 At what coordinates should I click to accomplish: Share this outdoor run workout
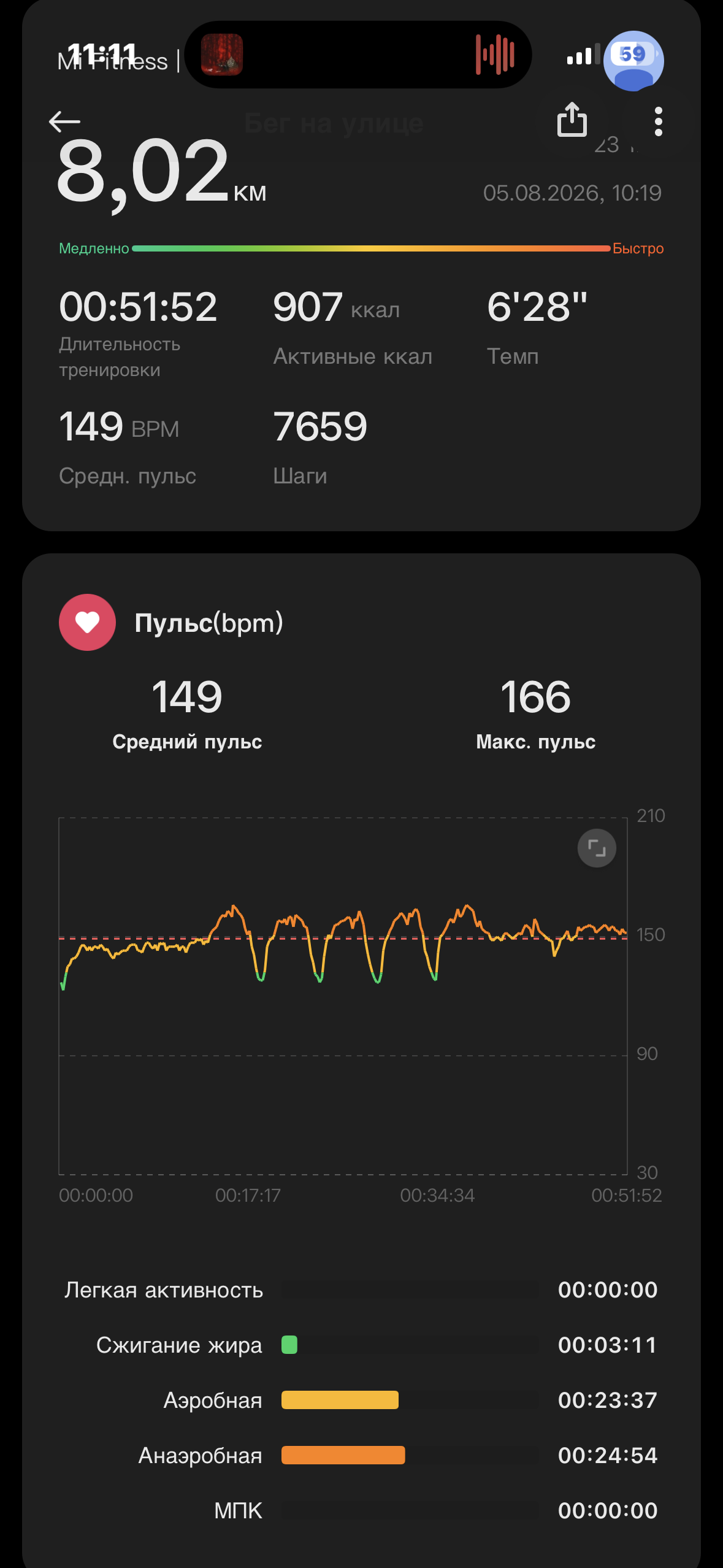click(572, 119)
